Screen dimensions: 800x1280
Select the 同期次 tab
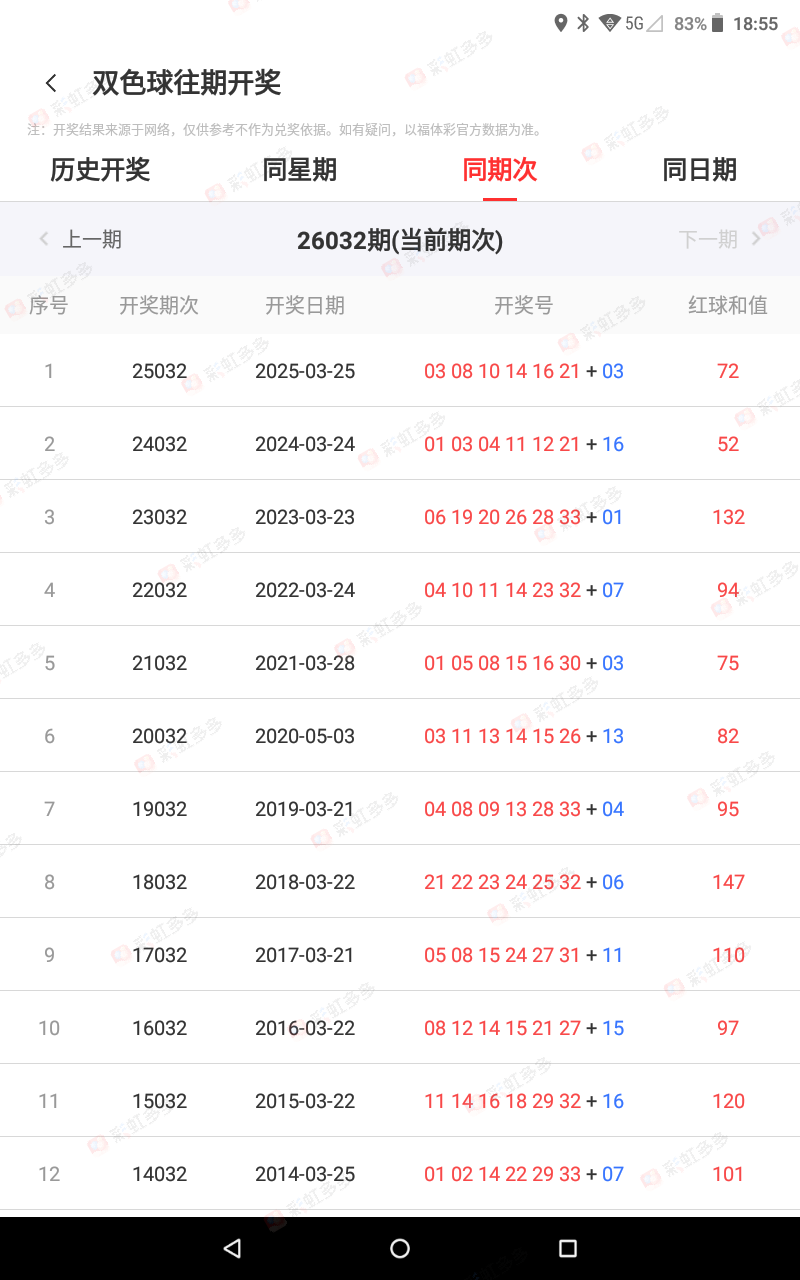click(x=500, y=170)
